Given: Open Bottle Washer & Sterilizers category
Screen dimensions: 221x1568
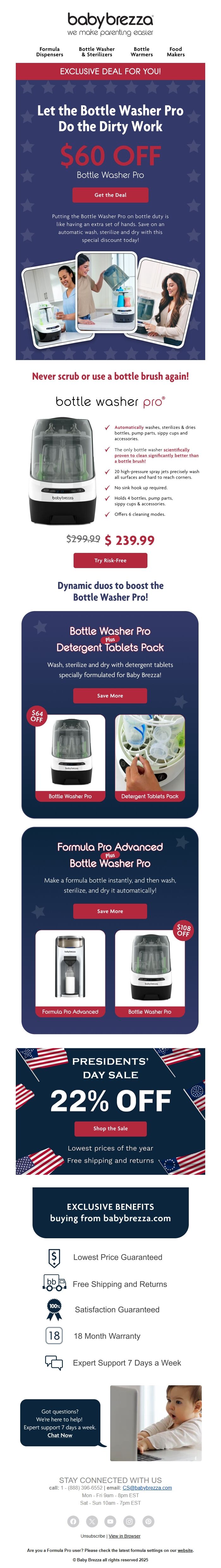Looking at the screenshot, I should point(97,52).
